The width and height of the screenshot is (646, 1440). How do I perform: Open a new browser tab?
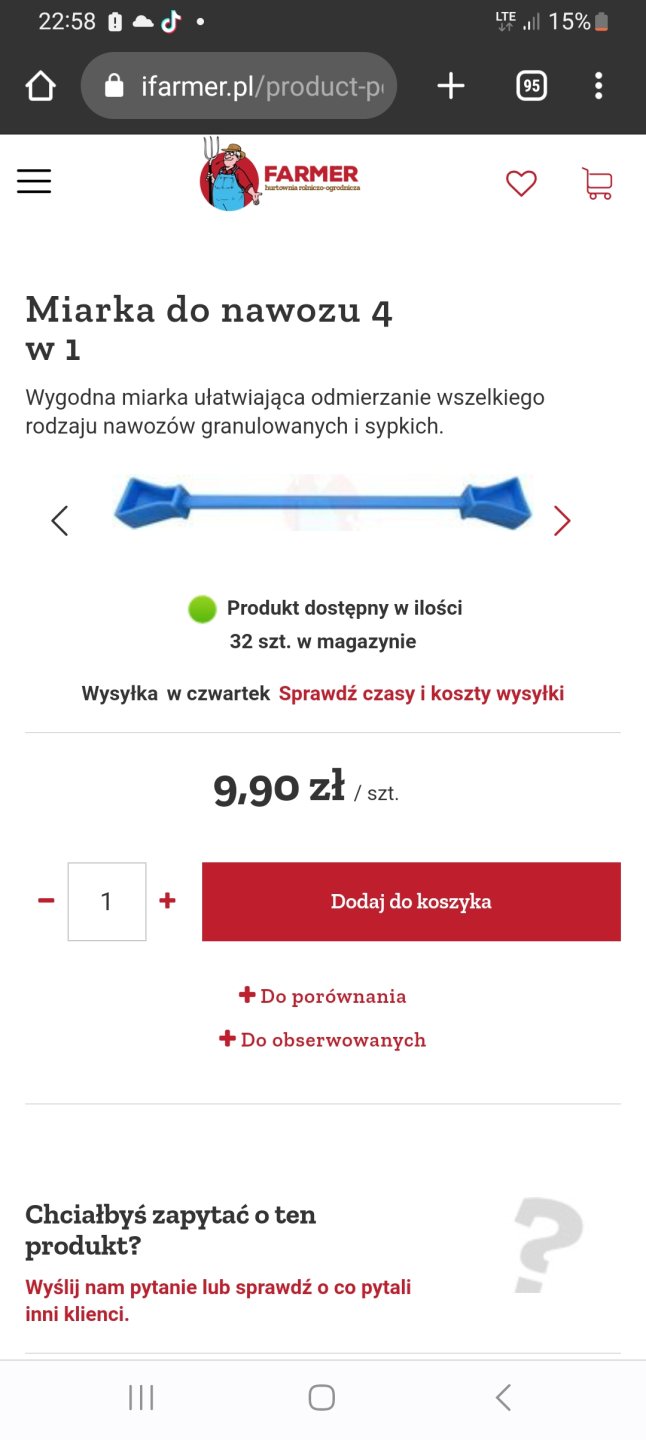(x=451, y=87)
